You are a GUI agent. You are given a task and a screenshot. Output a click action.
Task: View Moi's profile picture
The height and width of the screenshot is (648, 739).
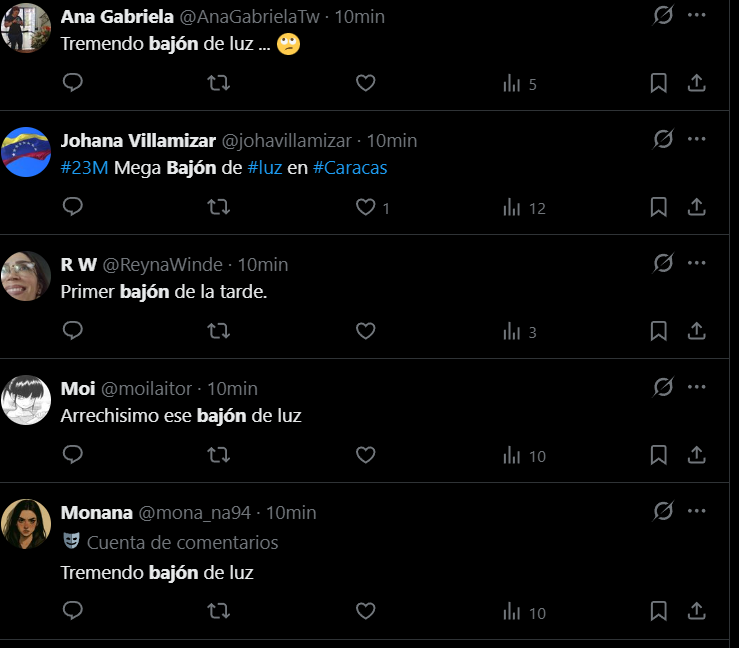click(27, 399)
